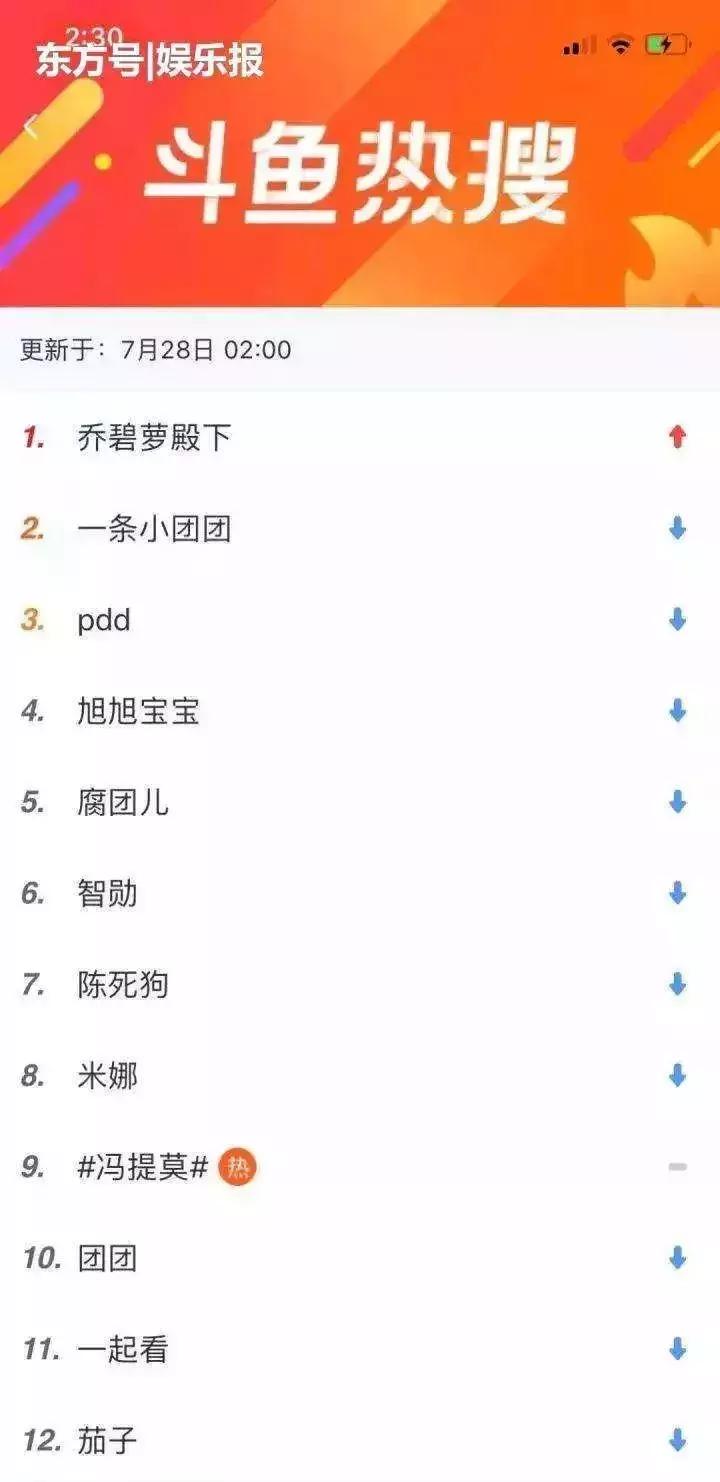Go back using the top-left arrow
Image resolution: width=720 pixels, height=1482 pixels.
(31, 126)
